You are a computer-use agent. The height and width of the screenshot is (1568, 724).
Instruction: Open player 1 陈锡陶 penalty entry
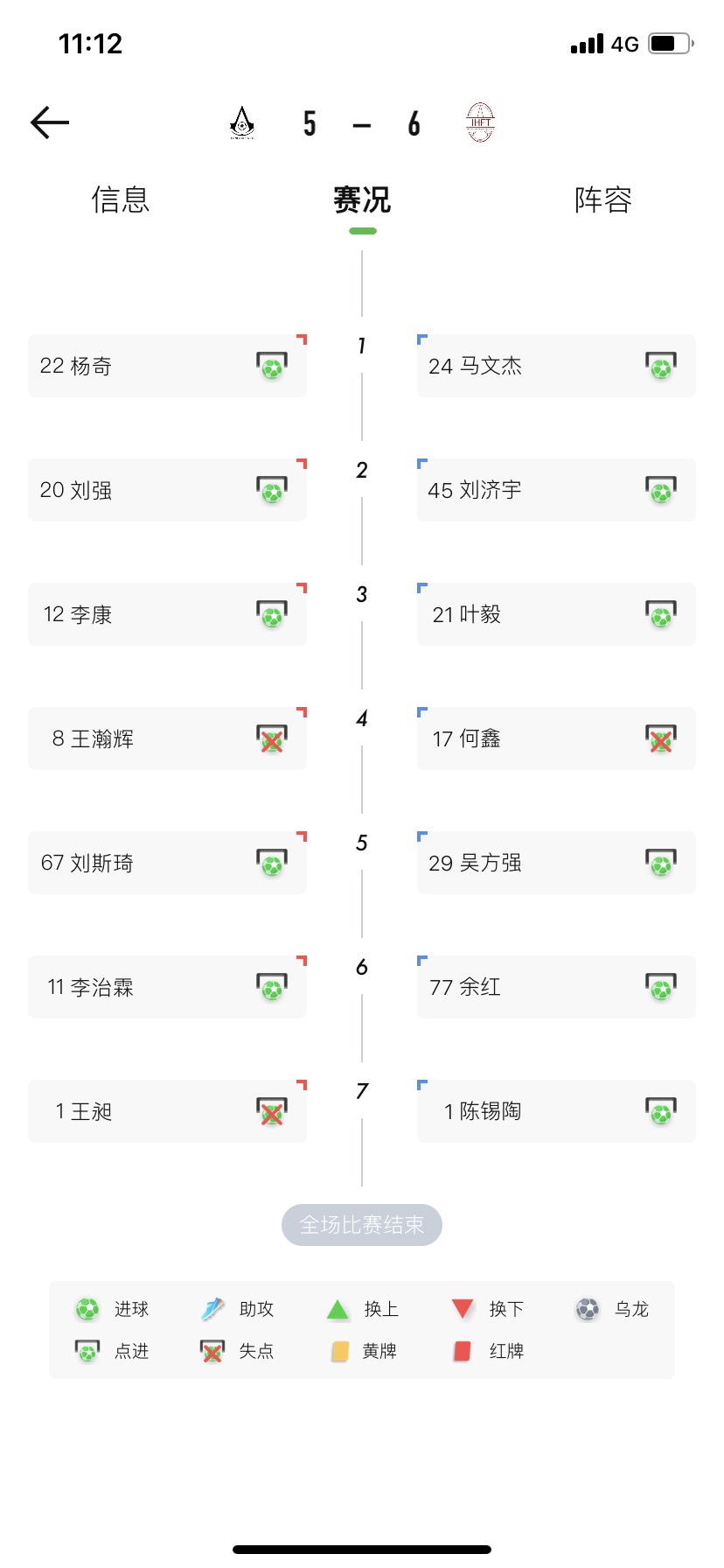point(556,1111)
